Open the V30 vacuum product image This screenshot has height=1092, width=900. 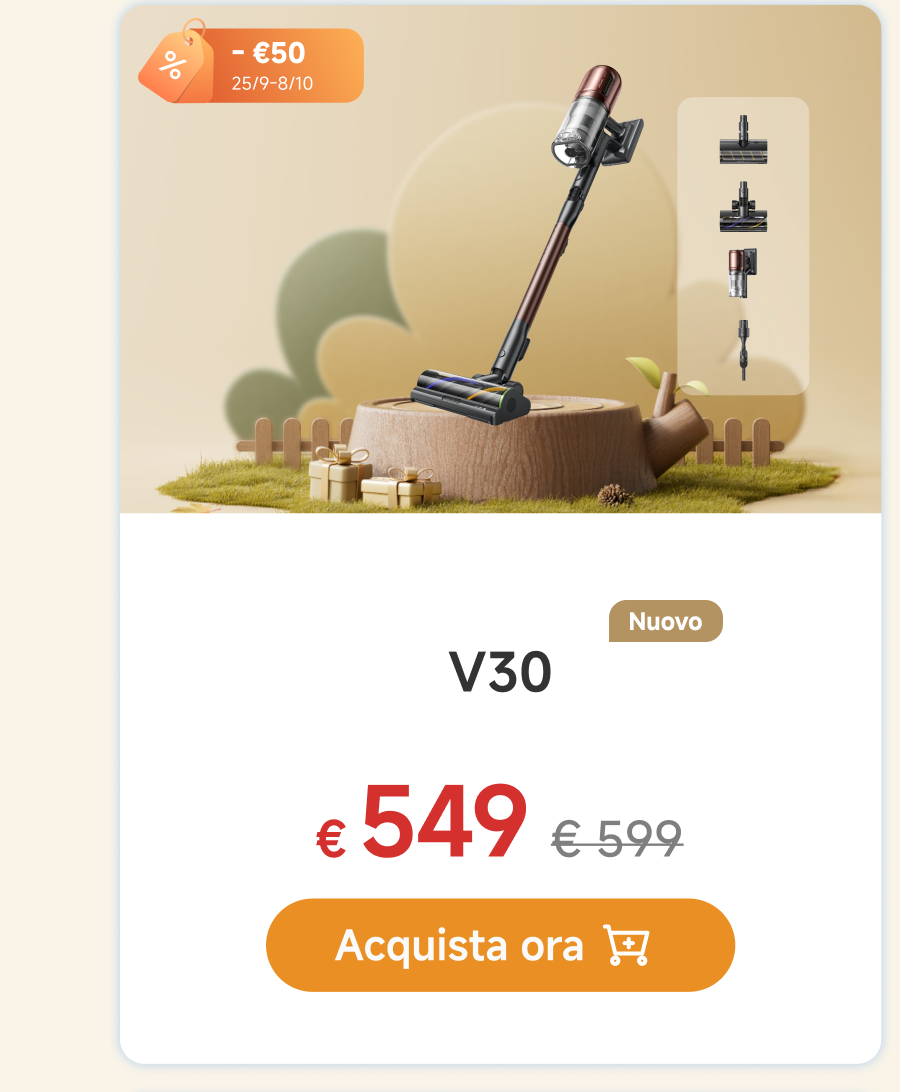500,260
